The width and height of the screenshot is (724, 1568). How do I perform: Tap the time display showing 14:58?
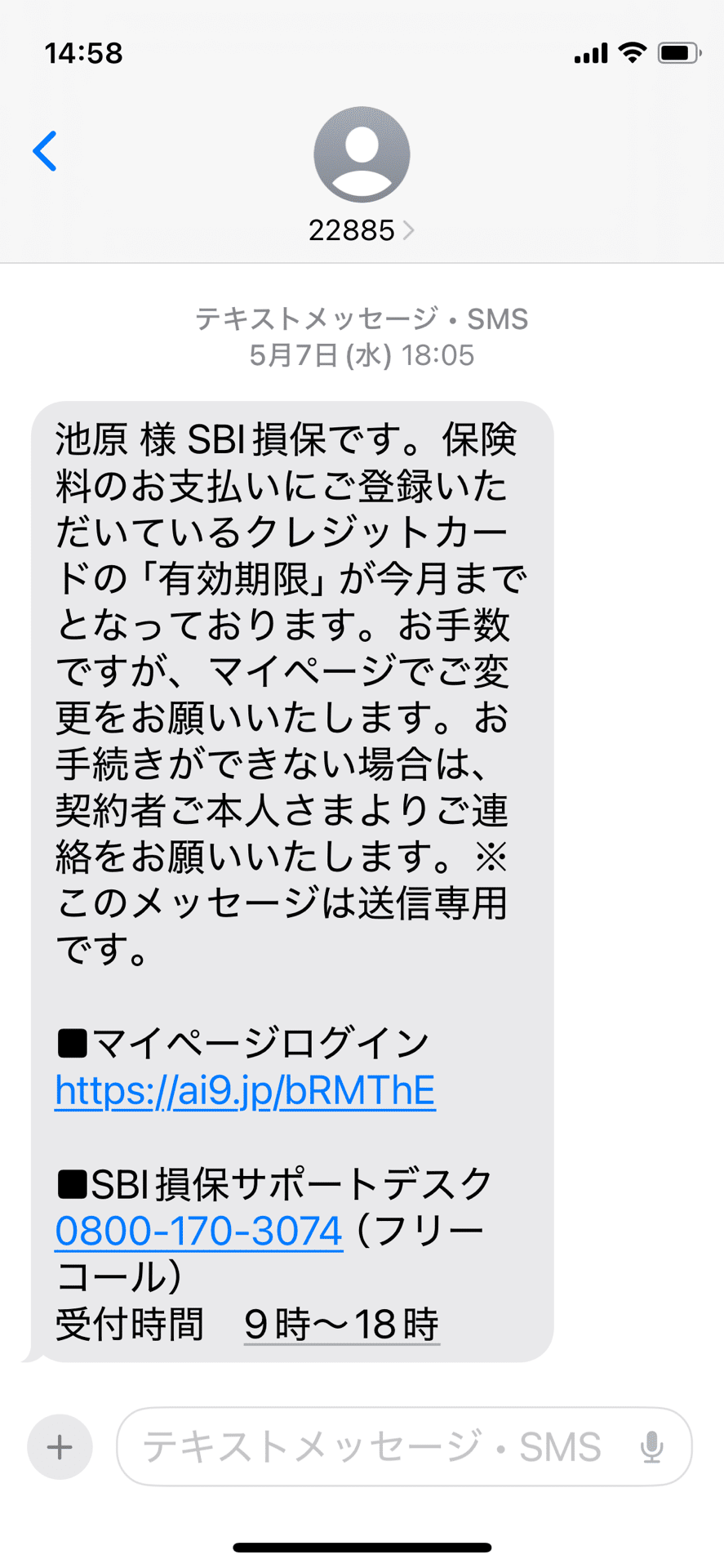pos(82,52)
